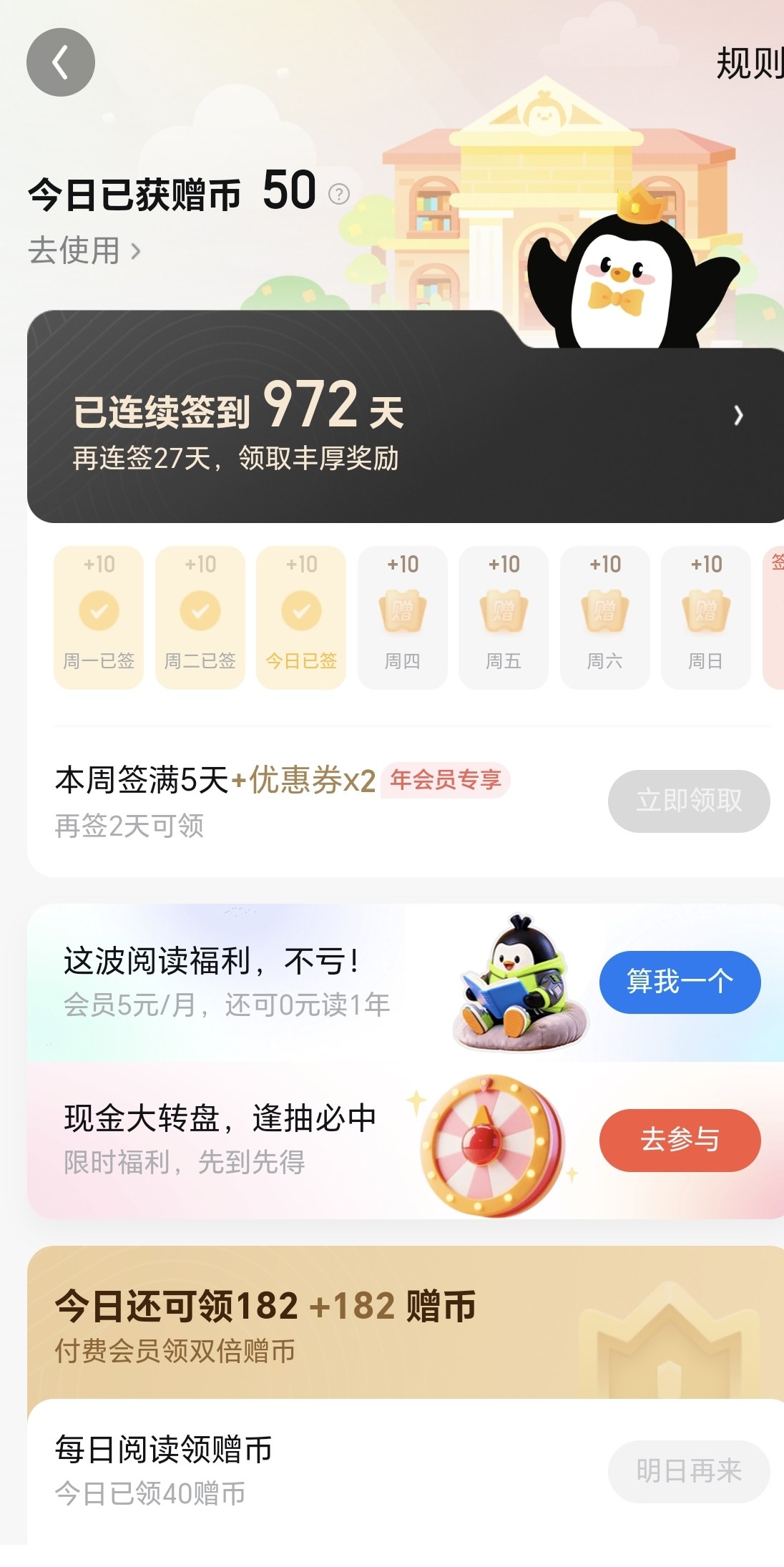Tap the 明日再来 button
This screenshot has height=1567, width=784.
[x=688, y=1471]
